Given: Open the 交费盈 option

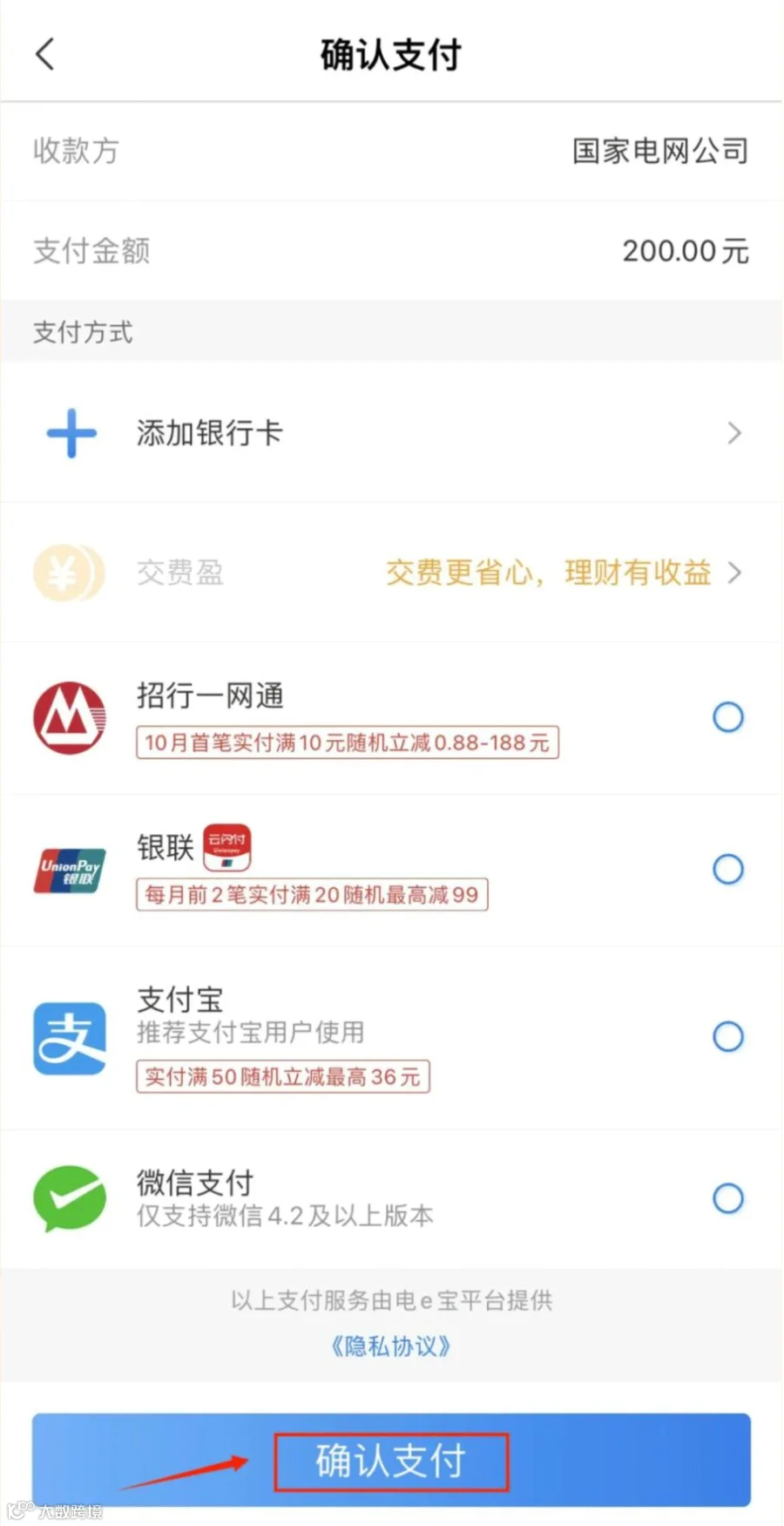Looking at the screenshot, I should click(x=391, y=573).
